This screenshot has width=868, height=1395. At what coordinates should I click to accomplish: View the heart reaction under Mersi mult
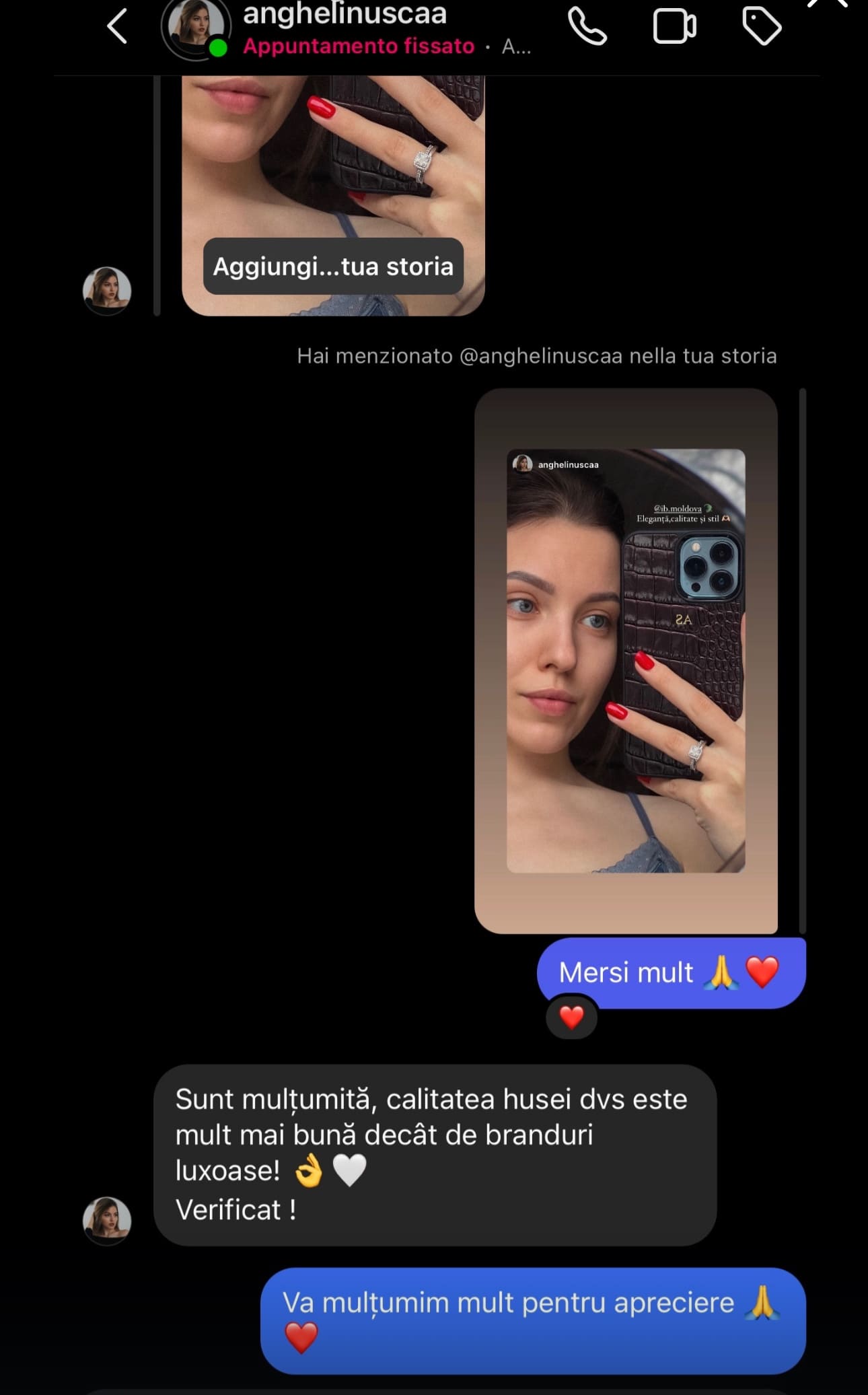[571, 1017]
